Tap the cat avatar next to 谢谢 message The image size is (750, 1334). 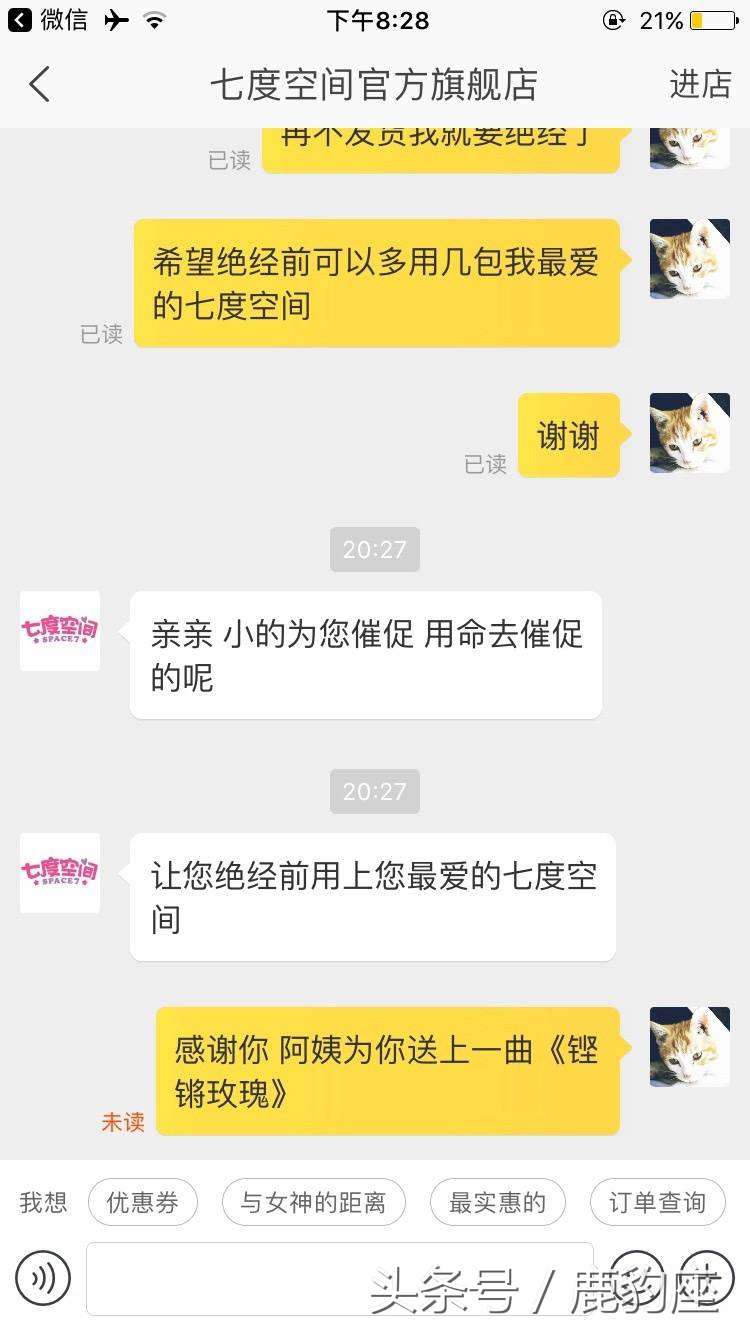click(689, 433)
